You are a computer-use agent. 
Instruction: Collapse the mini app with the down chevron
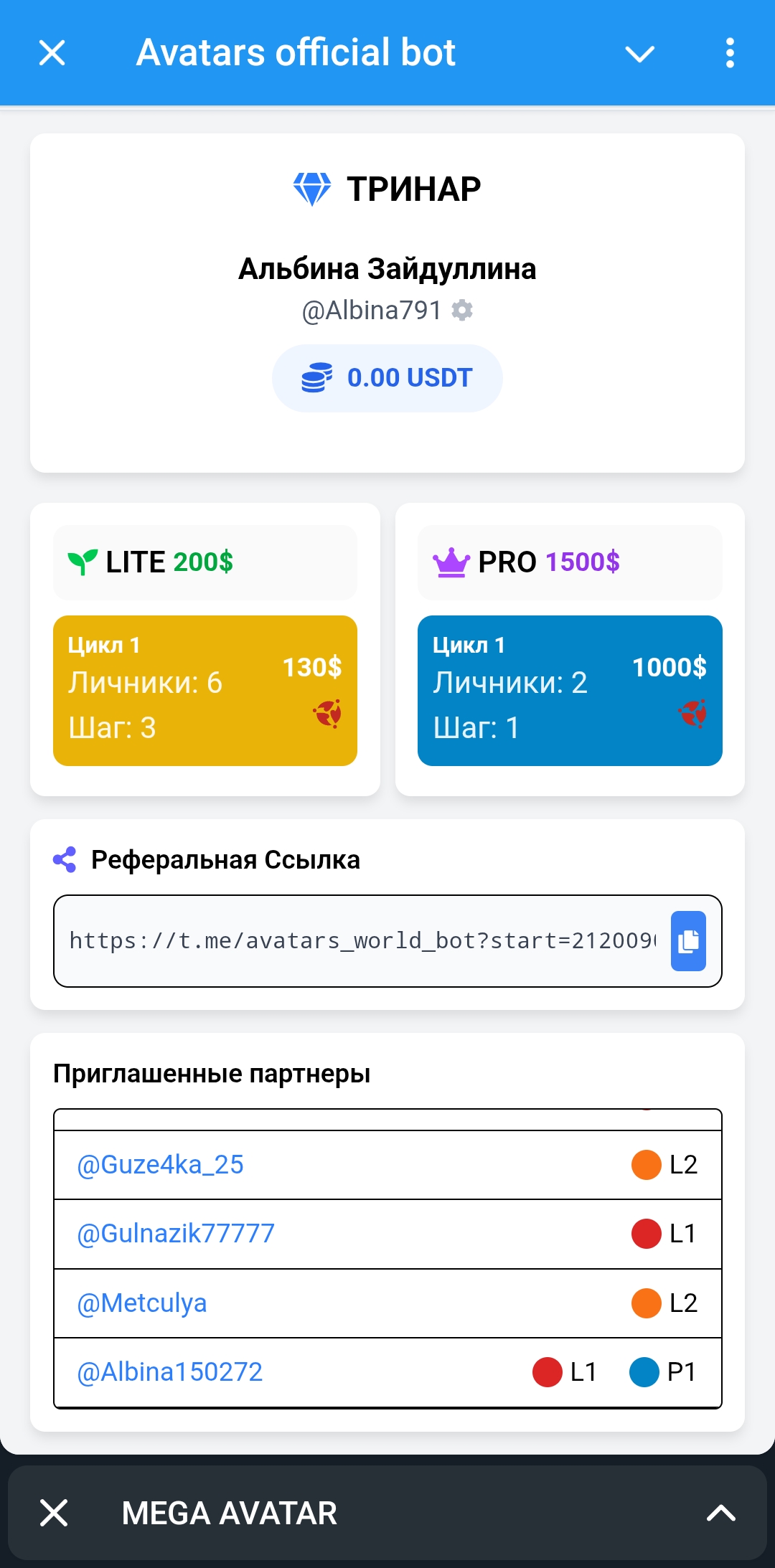(x=639, y=53)
